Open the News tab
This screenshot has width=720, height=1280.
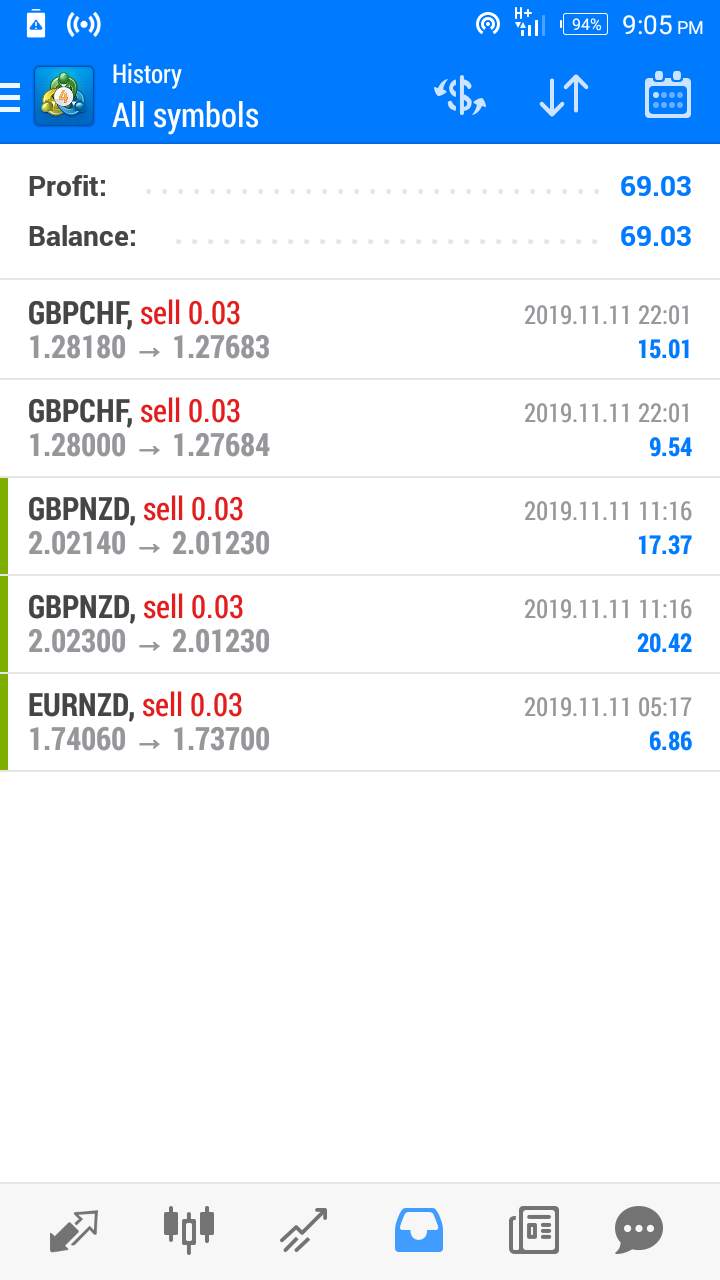click(x=534, y=1230)
